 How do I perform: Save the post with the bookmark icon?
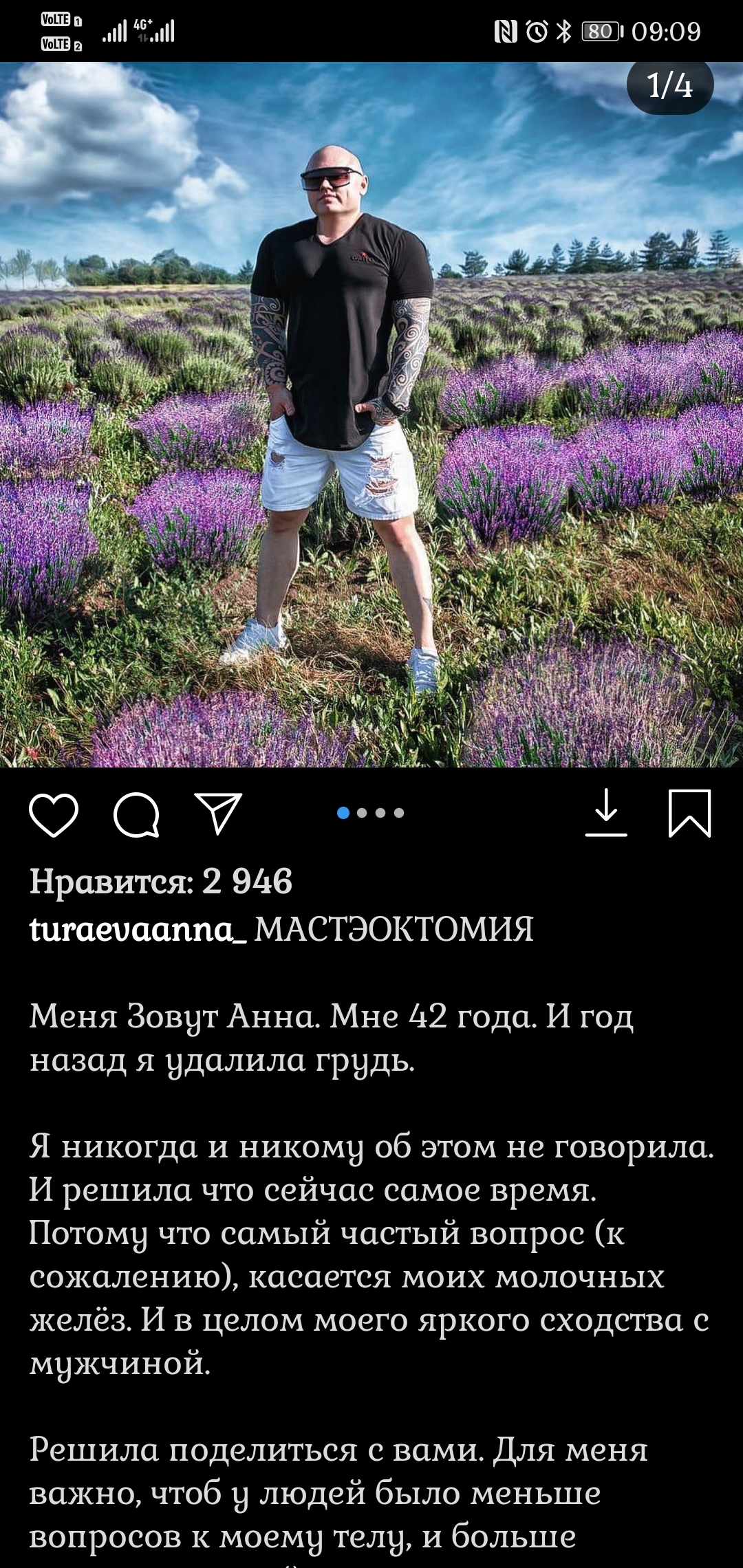click(689, 814)
